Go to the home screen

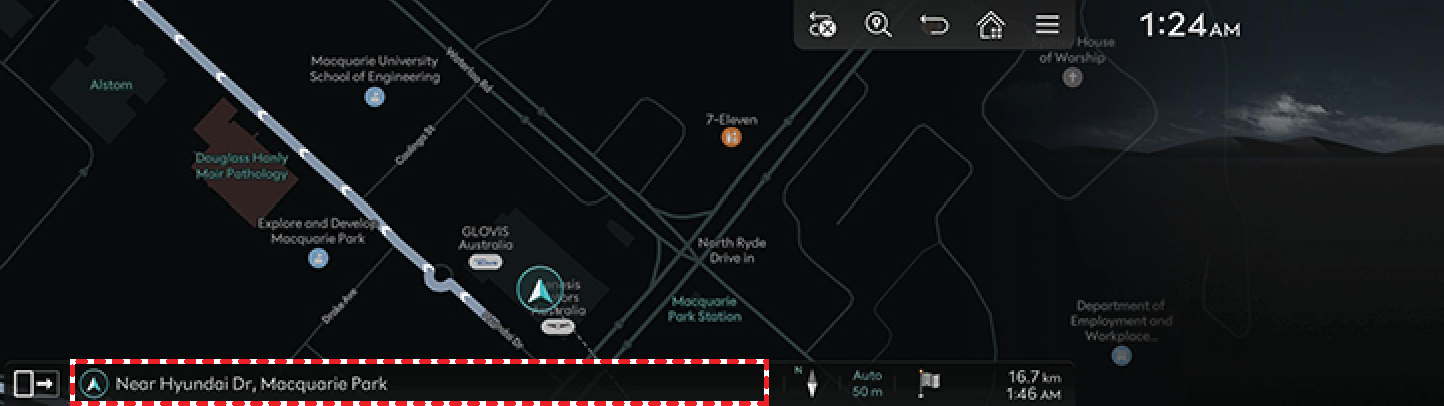(x=990, y=25)
